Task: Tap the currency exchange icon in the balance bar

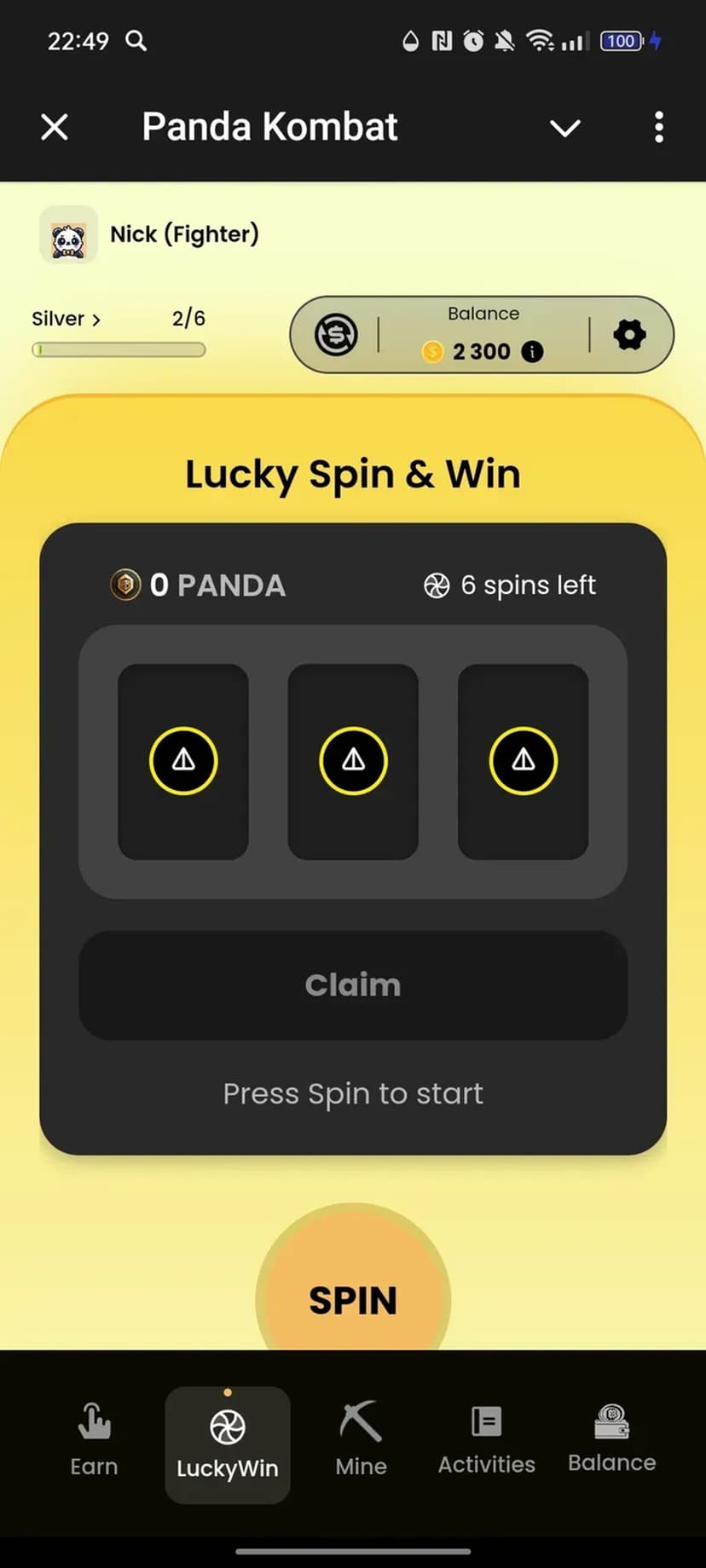Action: 336,335
